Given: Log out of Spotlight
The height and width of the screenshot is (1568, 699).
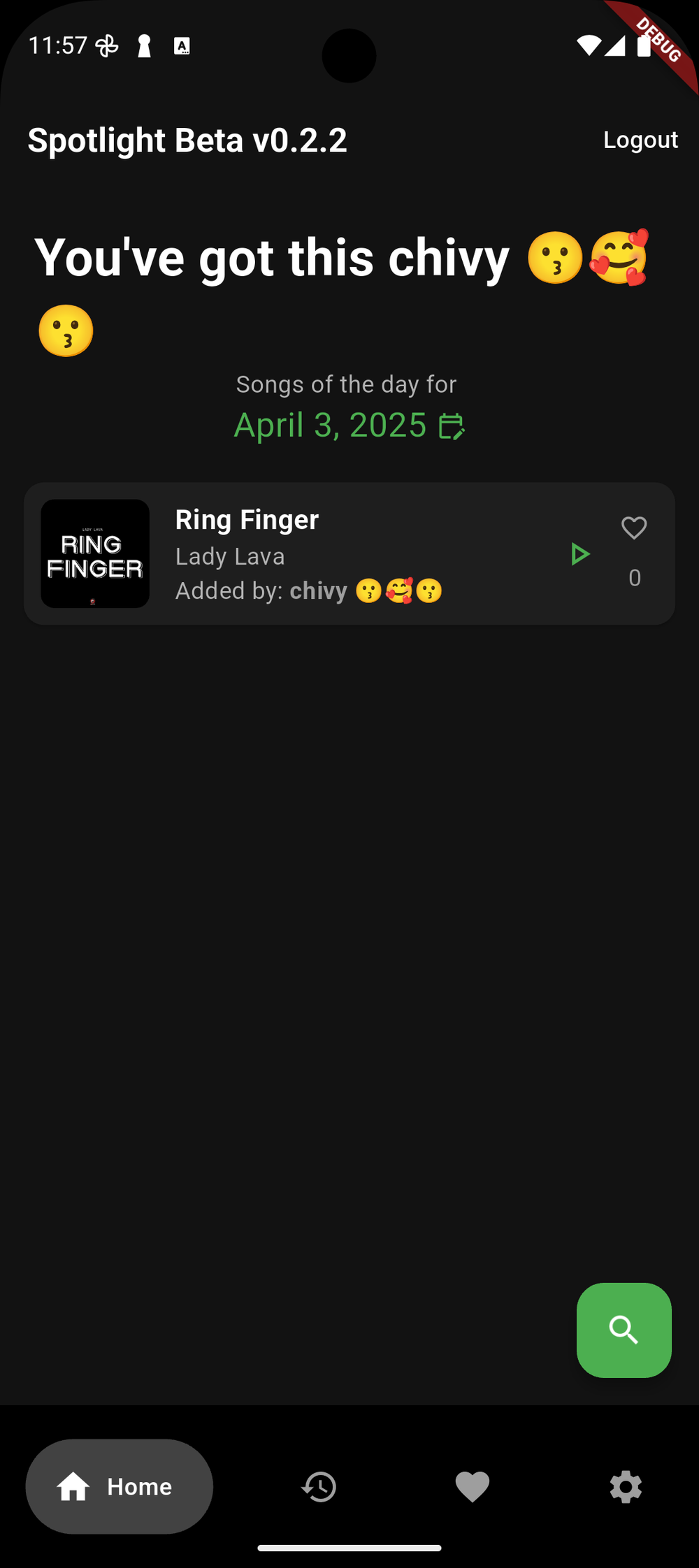Looking at the screenshot, I should click(640, 140).
